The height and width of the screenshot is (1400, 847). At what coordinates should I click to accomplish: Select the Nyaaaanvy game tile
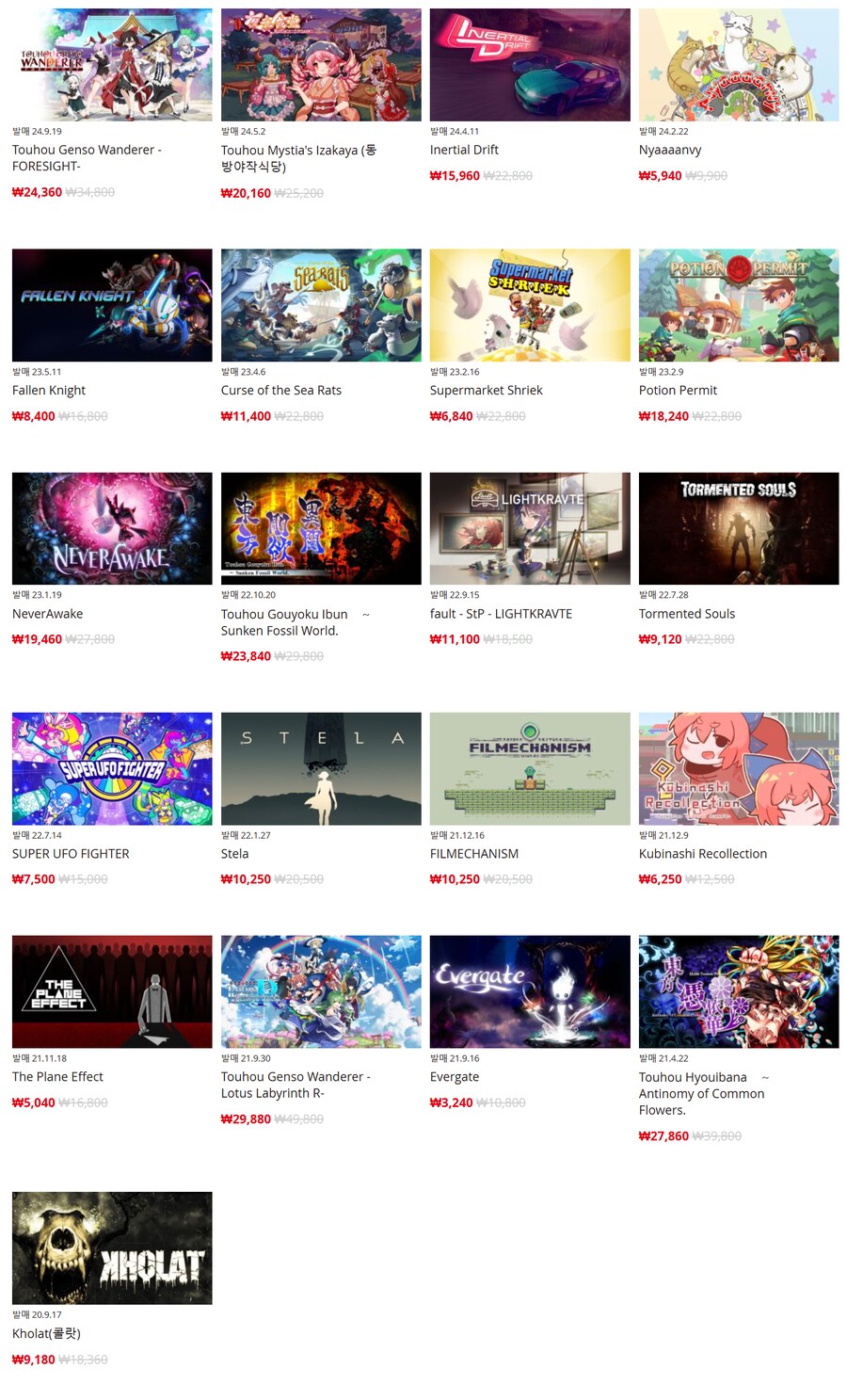click(739, 65)
